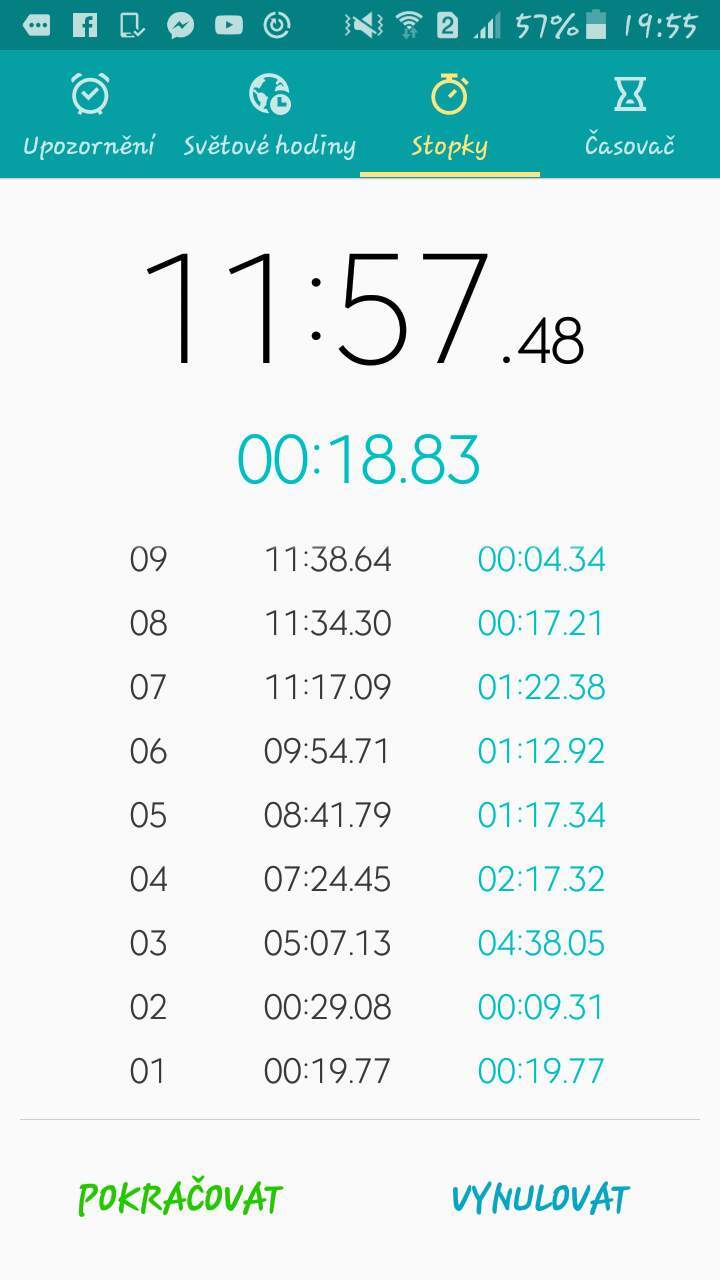This screenshot has height=1280, width=720.
Task: Go to the Časovač tab
Action: (630, 115)
